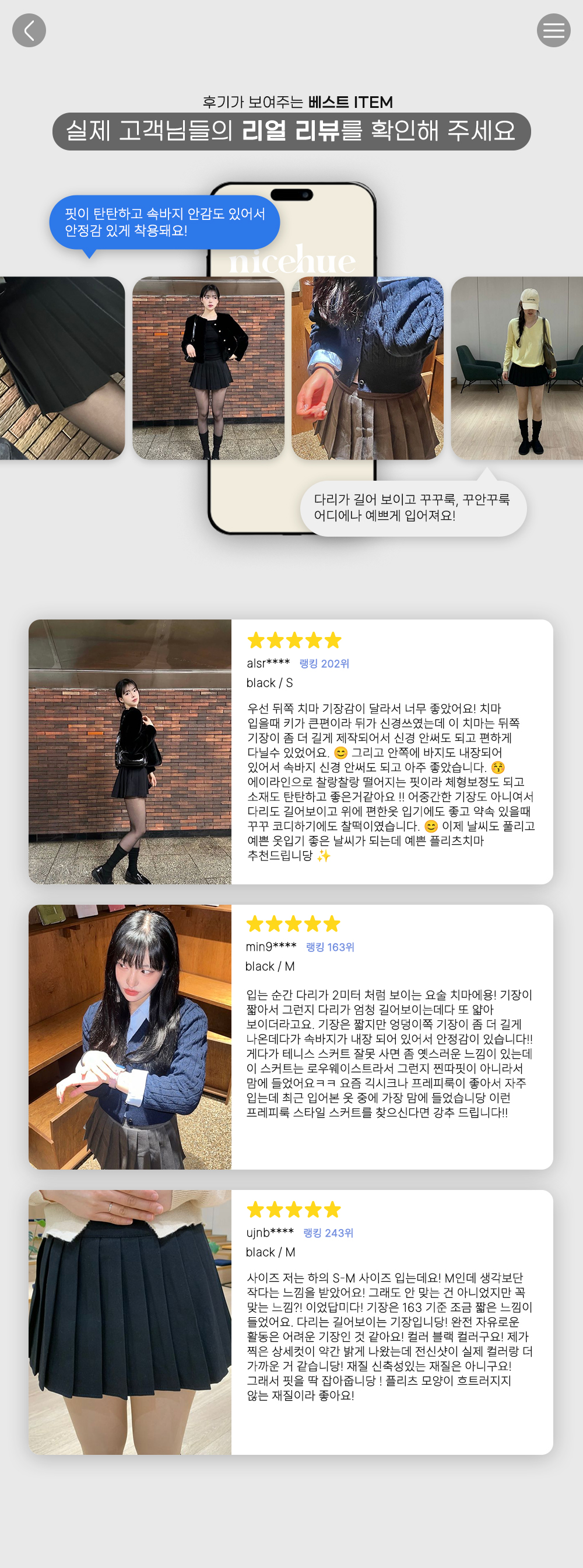The width and height of the screenshot is (583, 1568).
Task: Open the hamburger menu
Action: [x=553, y=30]
